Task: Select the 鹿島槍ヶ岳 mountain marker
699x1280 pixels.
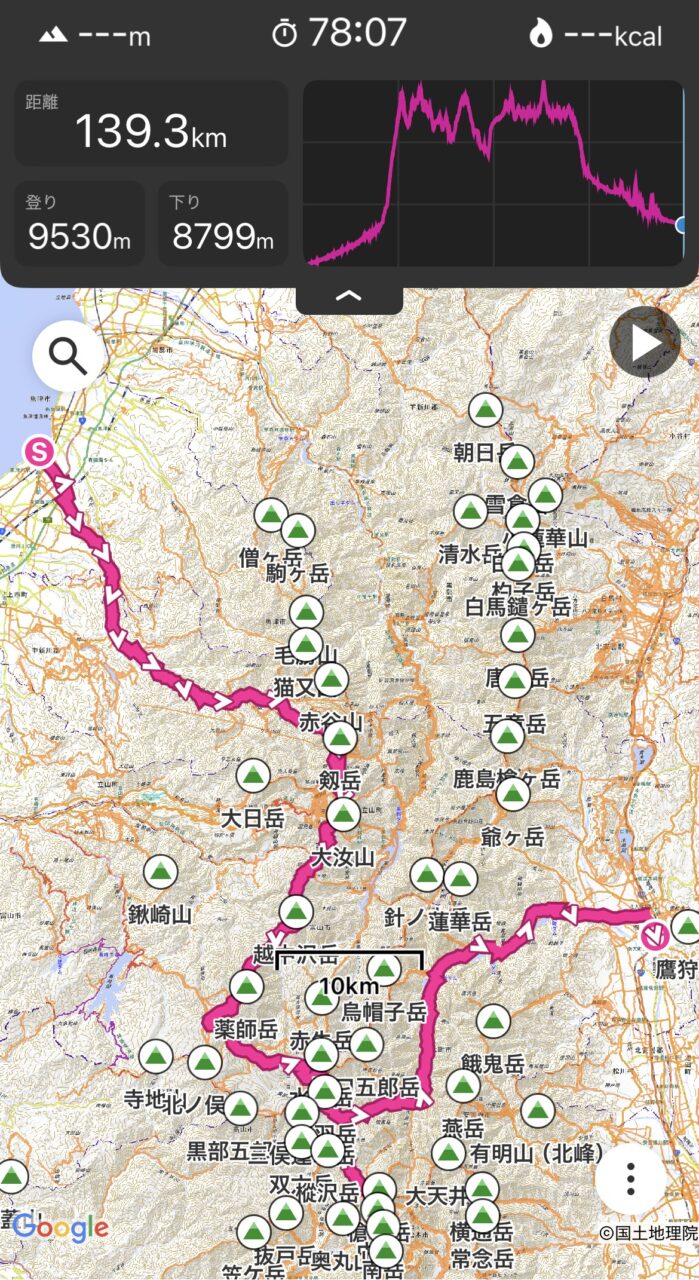Action: pos(507,736)
